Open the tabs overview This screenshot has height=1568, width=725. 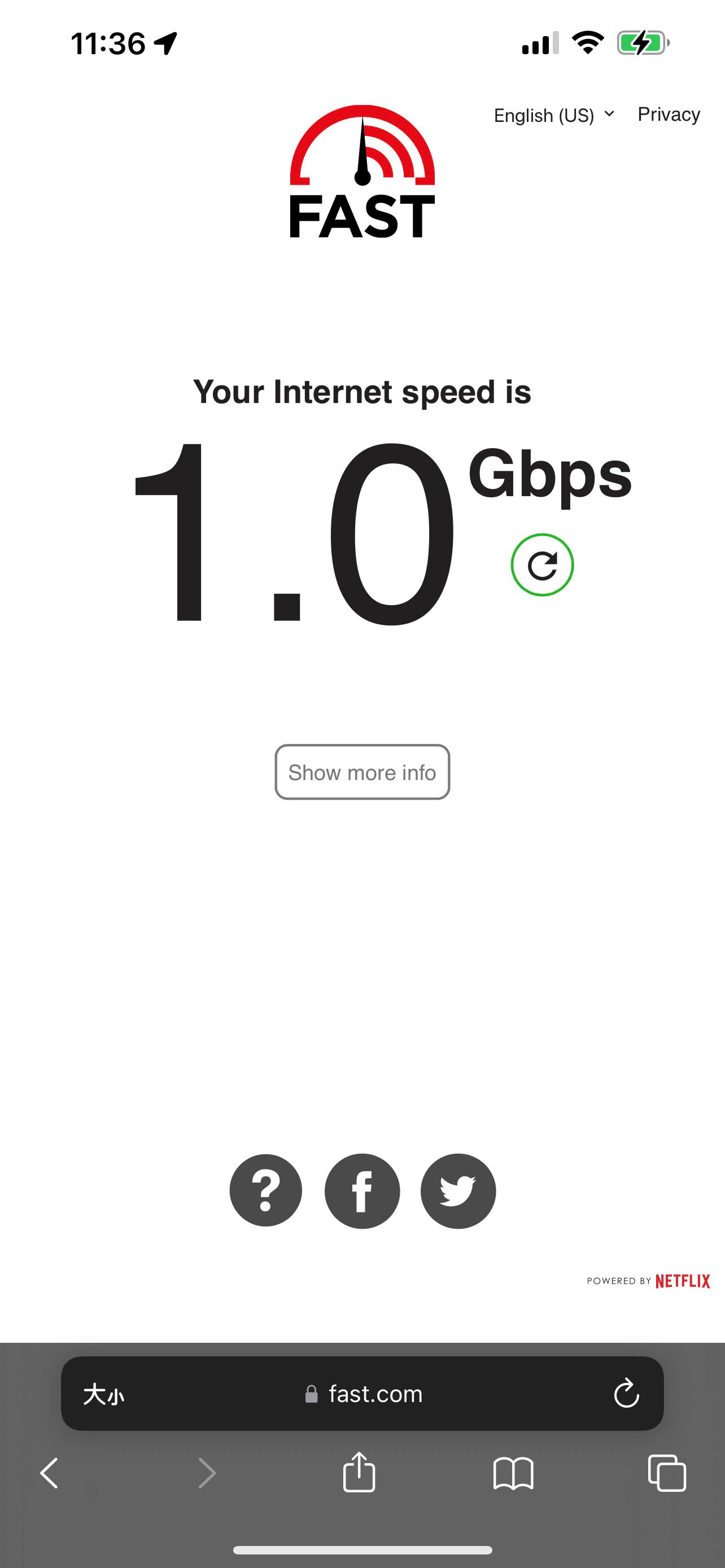pos(667,1473)
